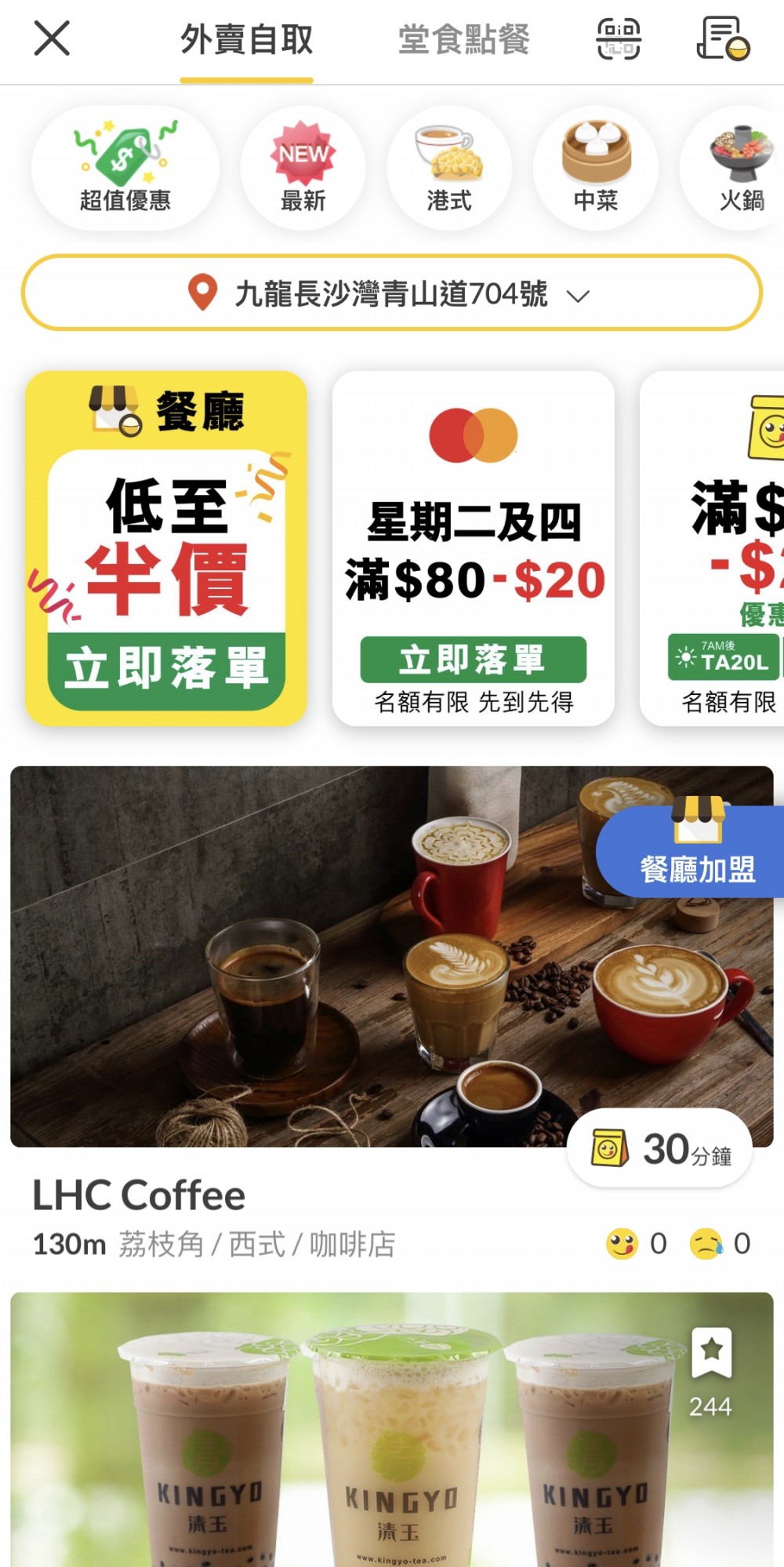This screenshot has width=784, height=1567.
Task: Close the takeaway ordering screen
Action: [52, 38]
